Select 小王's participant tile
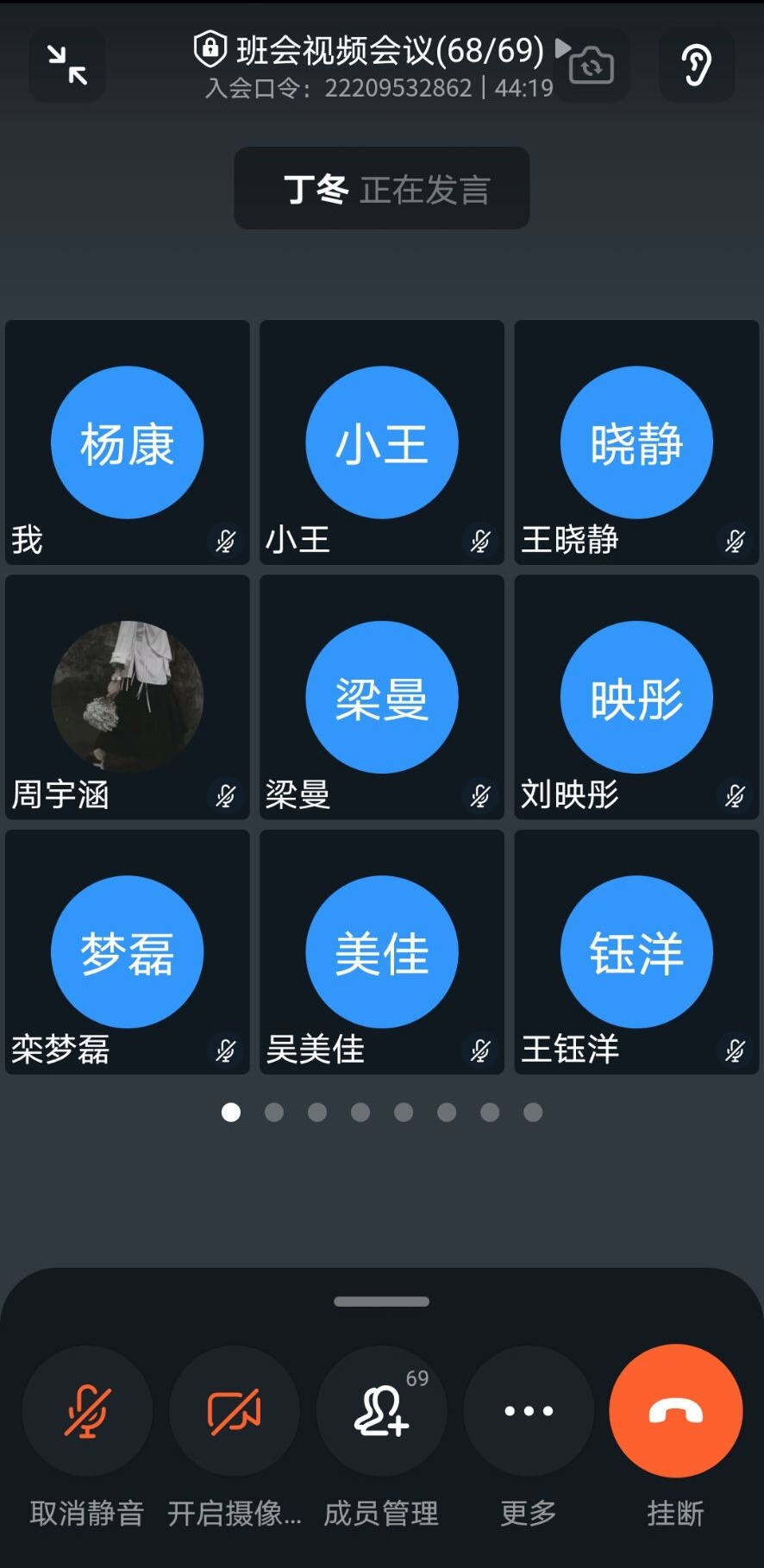This screenshot has height=1568, width=764. click(382, 442)
